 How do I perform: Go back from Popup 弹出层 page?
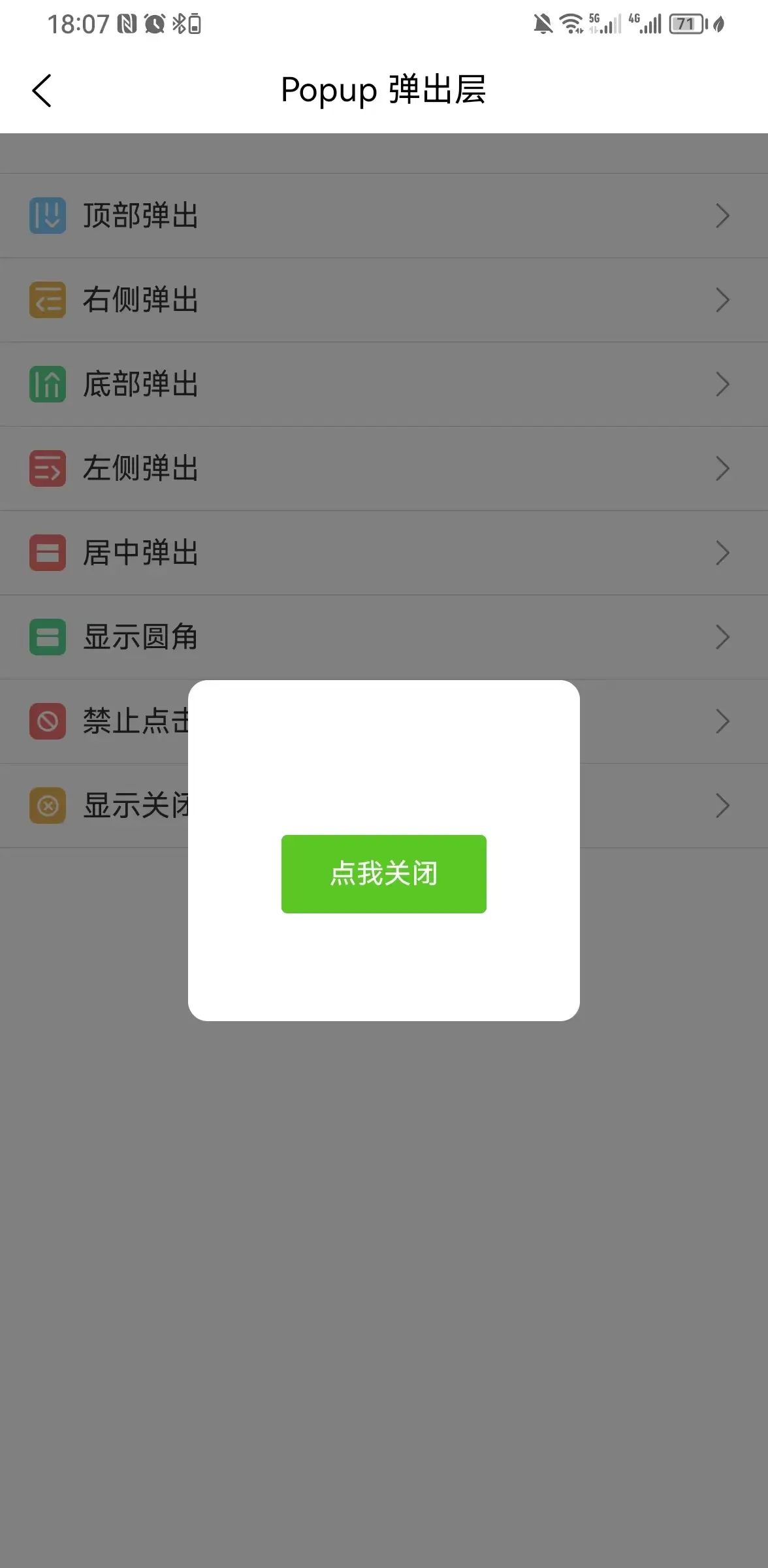coord(42,90)
